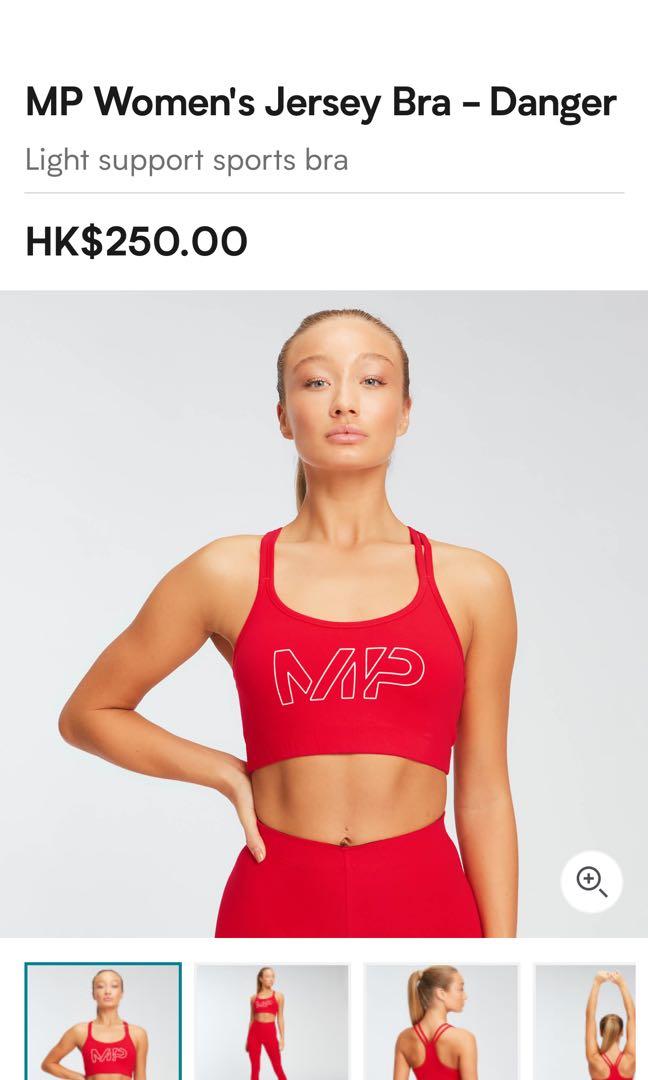
Task: Select the first thumbnail showing the front view
Action: [103, 1022]
